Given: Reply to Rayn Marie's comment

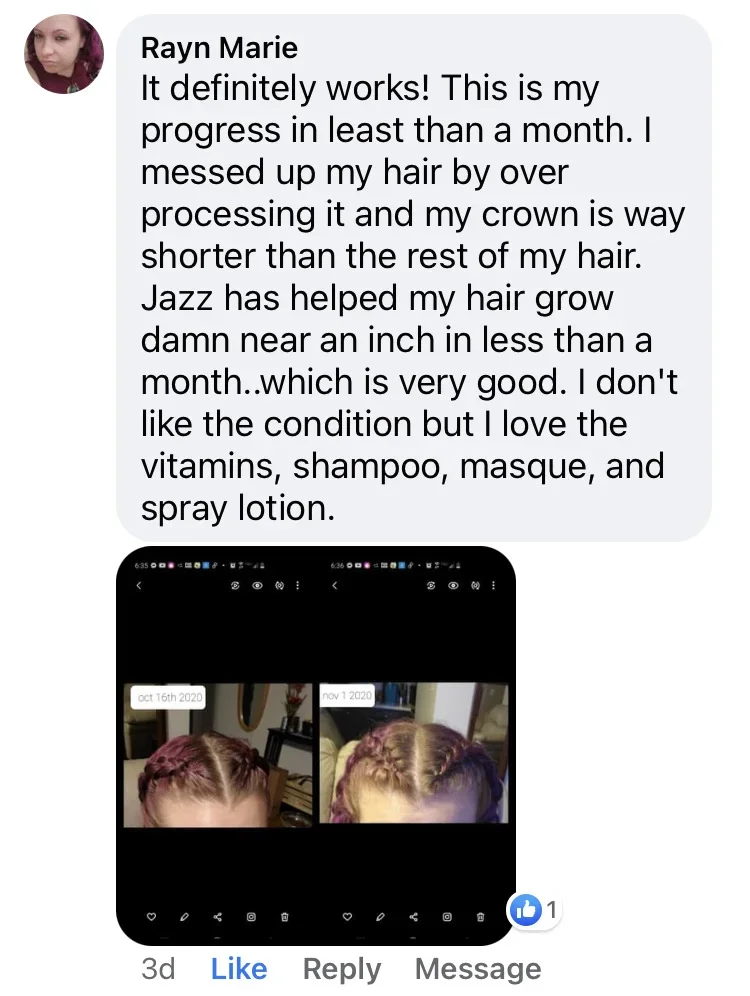Looking at the screenshot, I should (341, 968).
